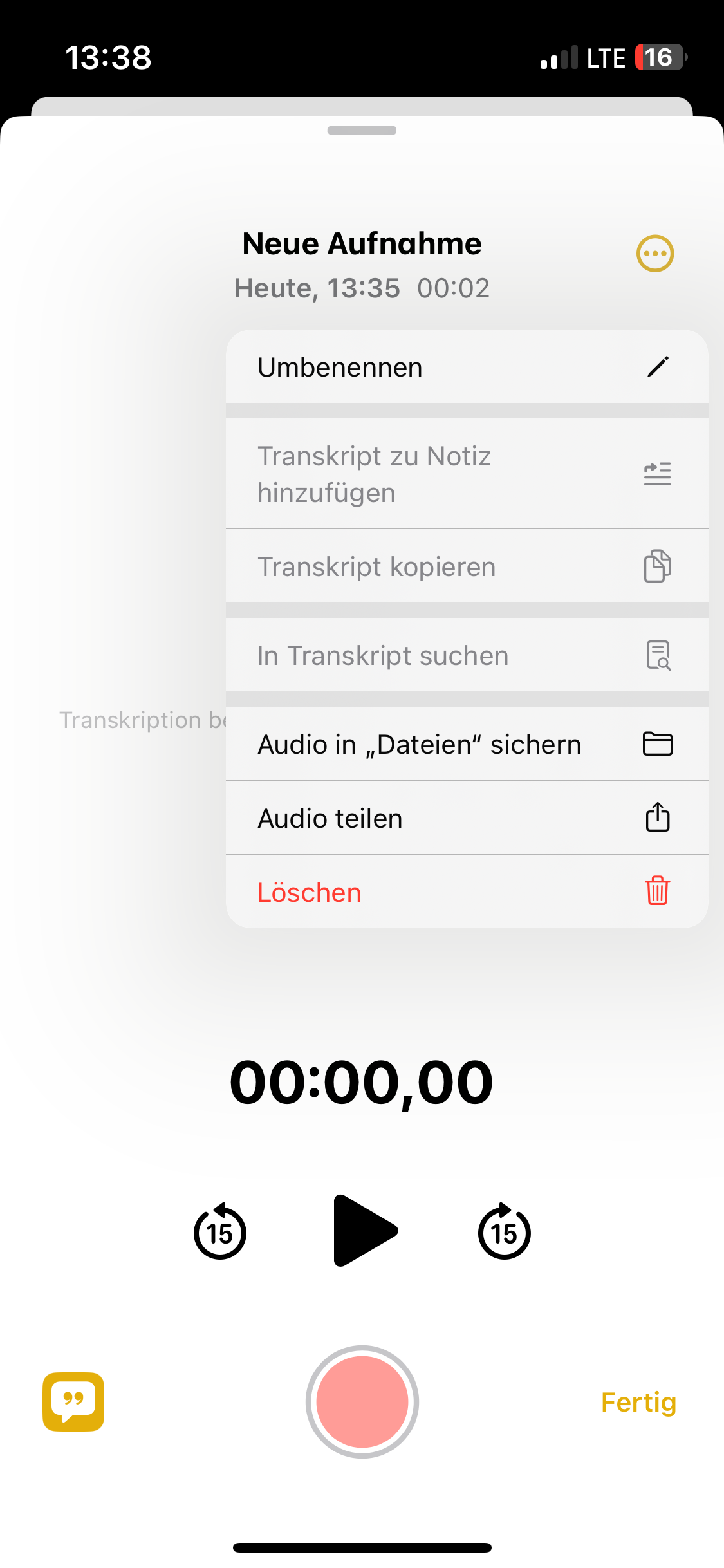
Task: Toggle the transcript view icon
Action: coord(73,1401)
